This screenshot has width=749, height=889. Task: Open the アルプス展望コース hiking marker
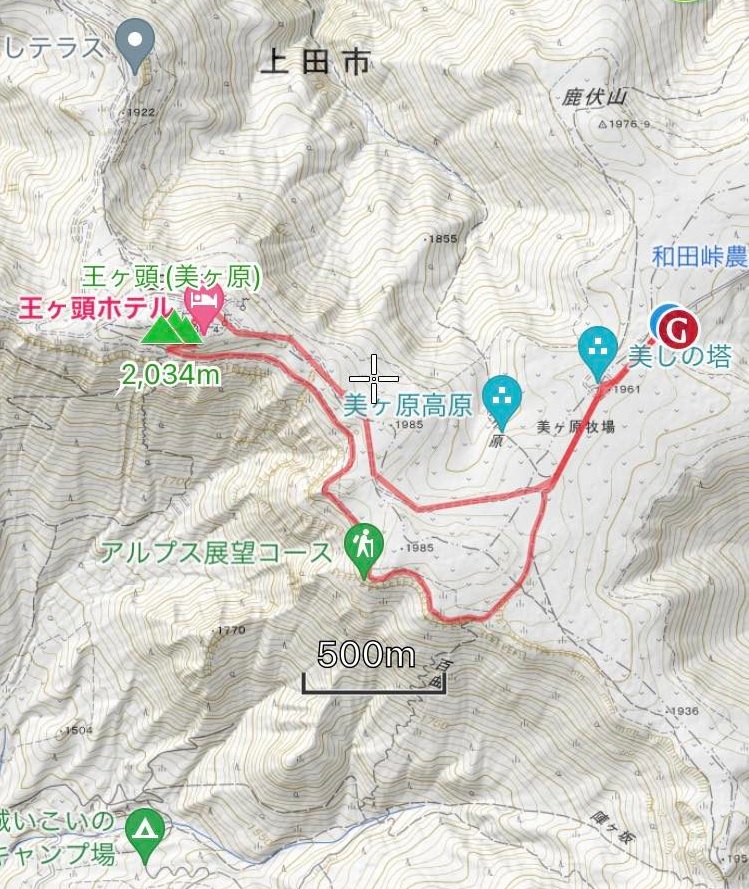(361, 548)
